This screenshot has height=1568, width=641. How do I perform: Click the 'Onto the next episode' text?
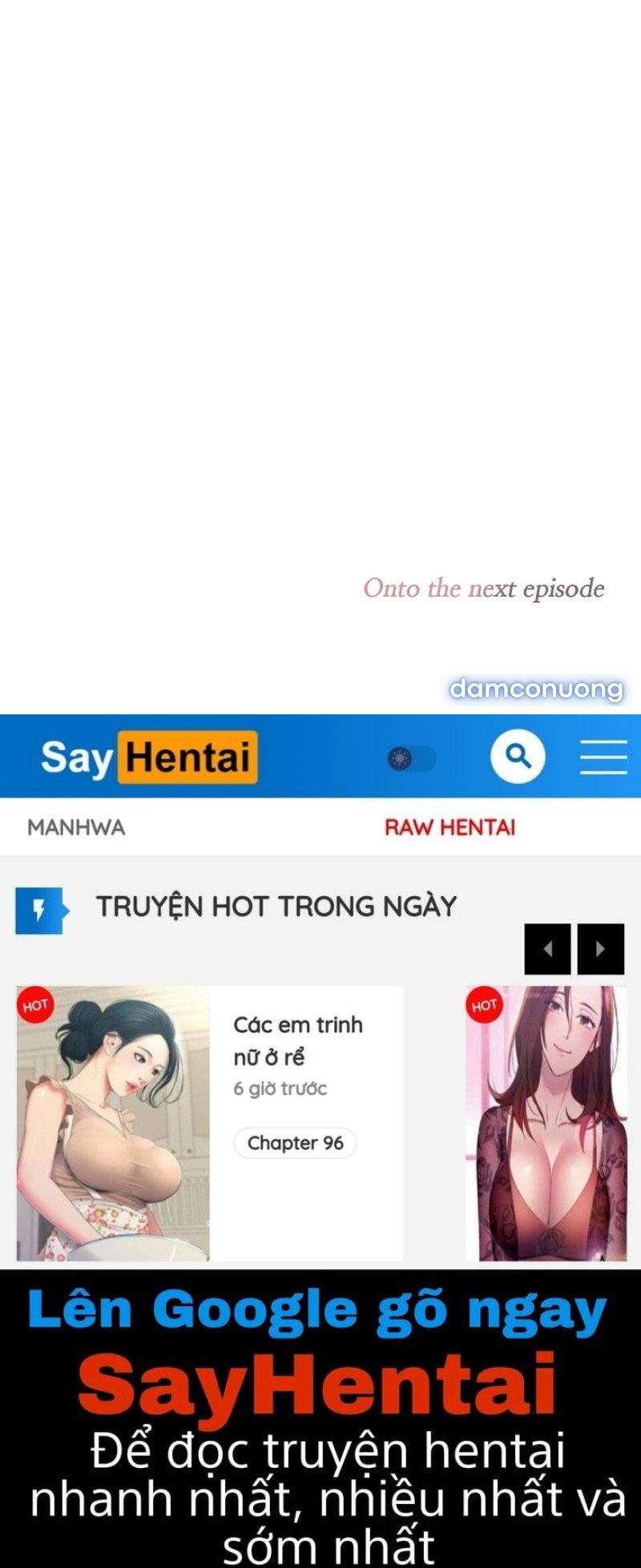[485, 588]
